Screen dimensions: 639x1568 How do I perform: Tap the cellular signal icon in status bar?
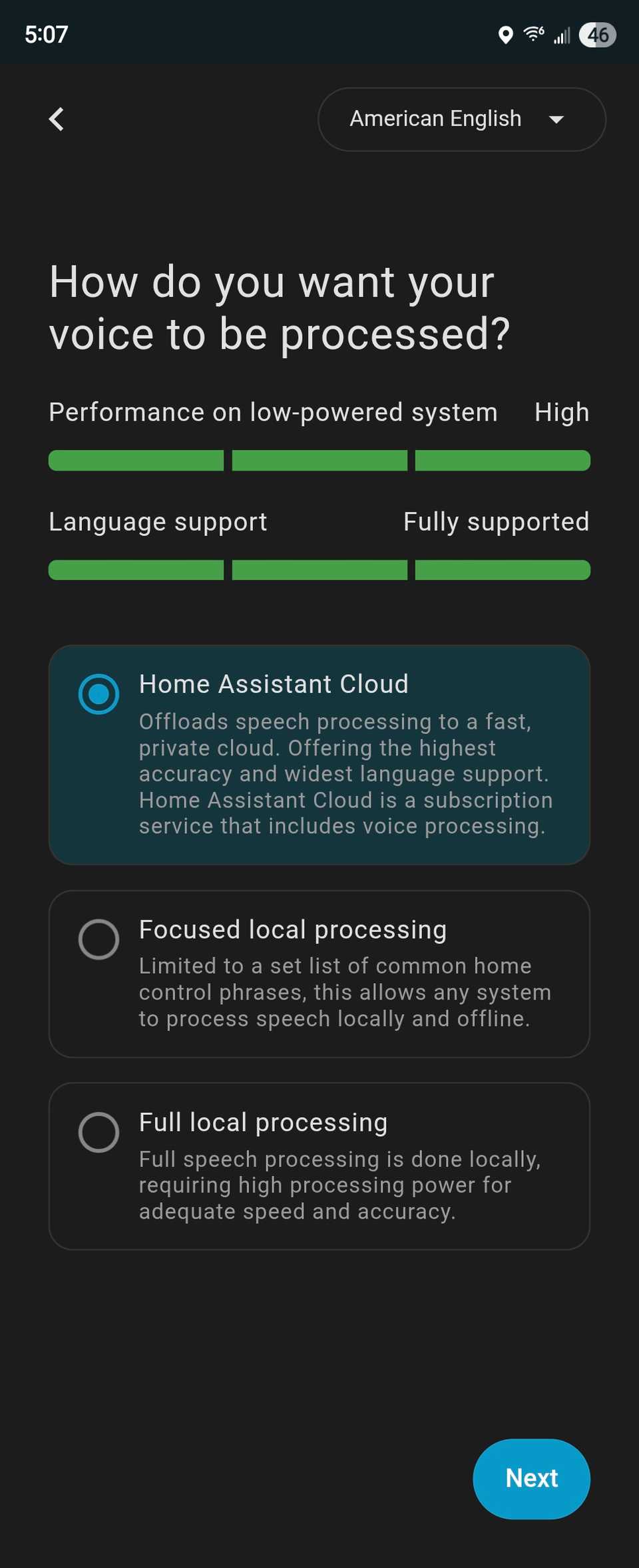coord(561,35)
